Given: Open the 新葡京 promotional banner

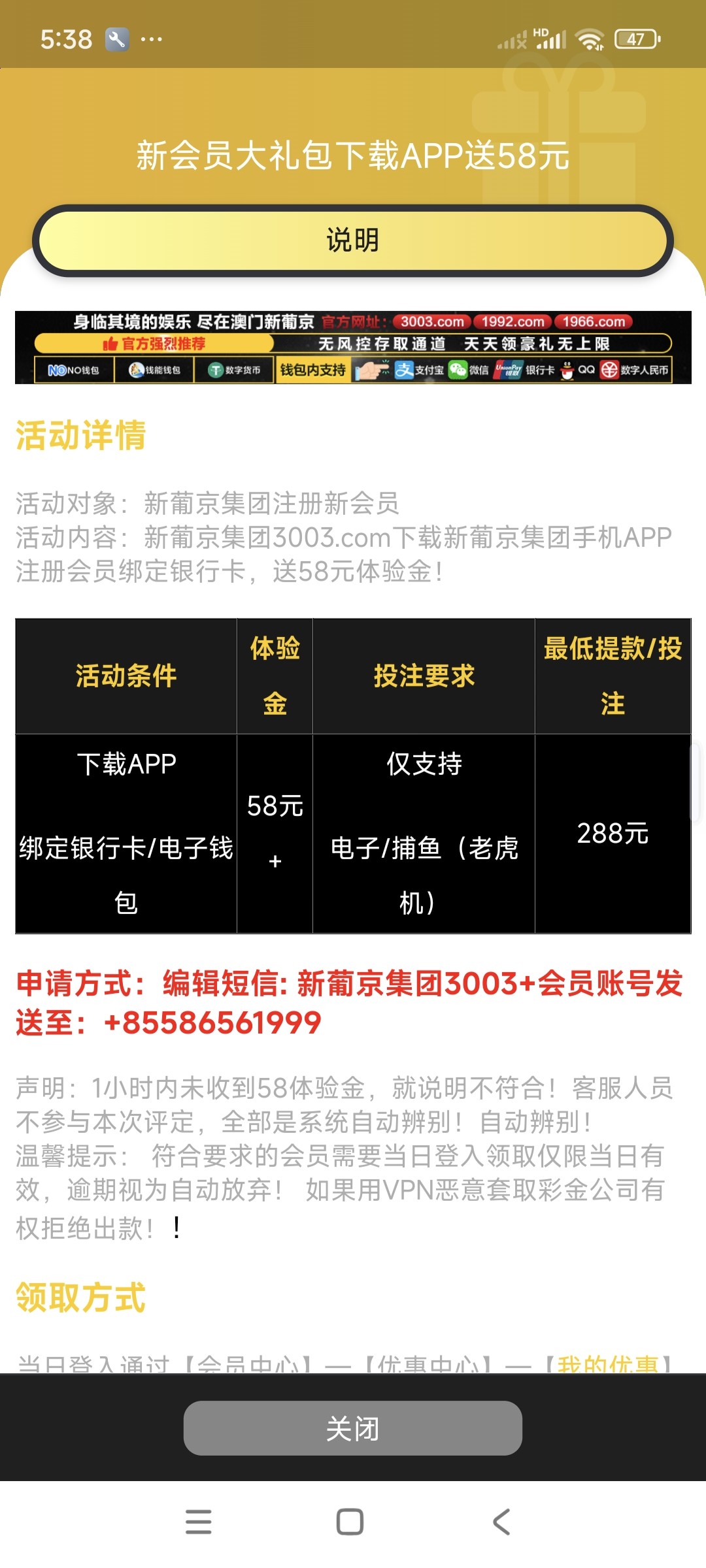Looking at the screenshot, I should (353, 347).
